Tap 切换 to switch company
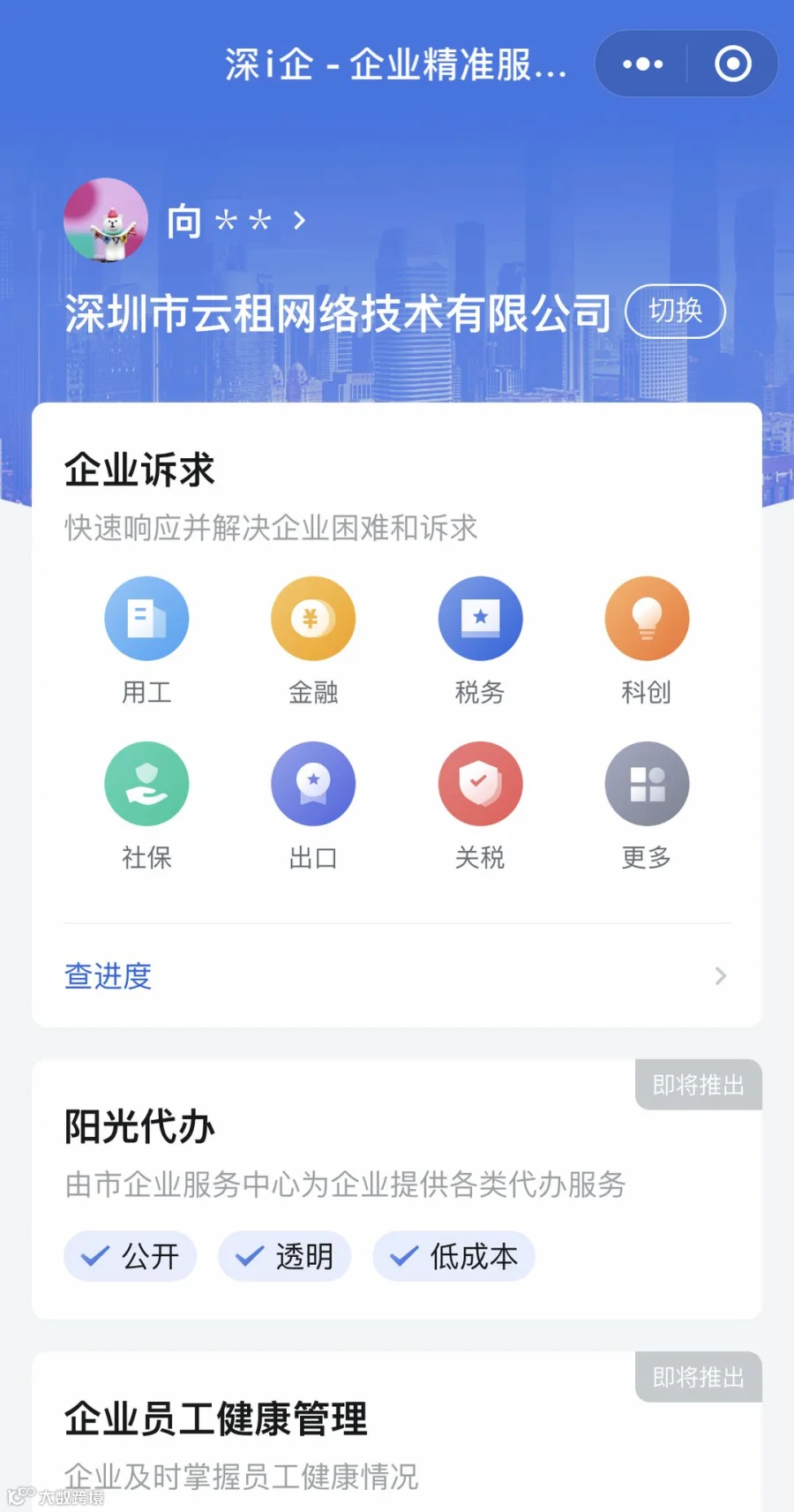794x1512 pixels. (675, 311)
